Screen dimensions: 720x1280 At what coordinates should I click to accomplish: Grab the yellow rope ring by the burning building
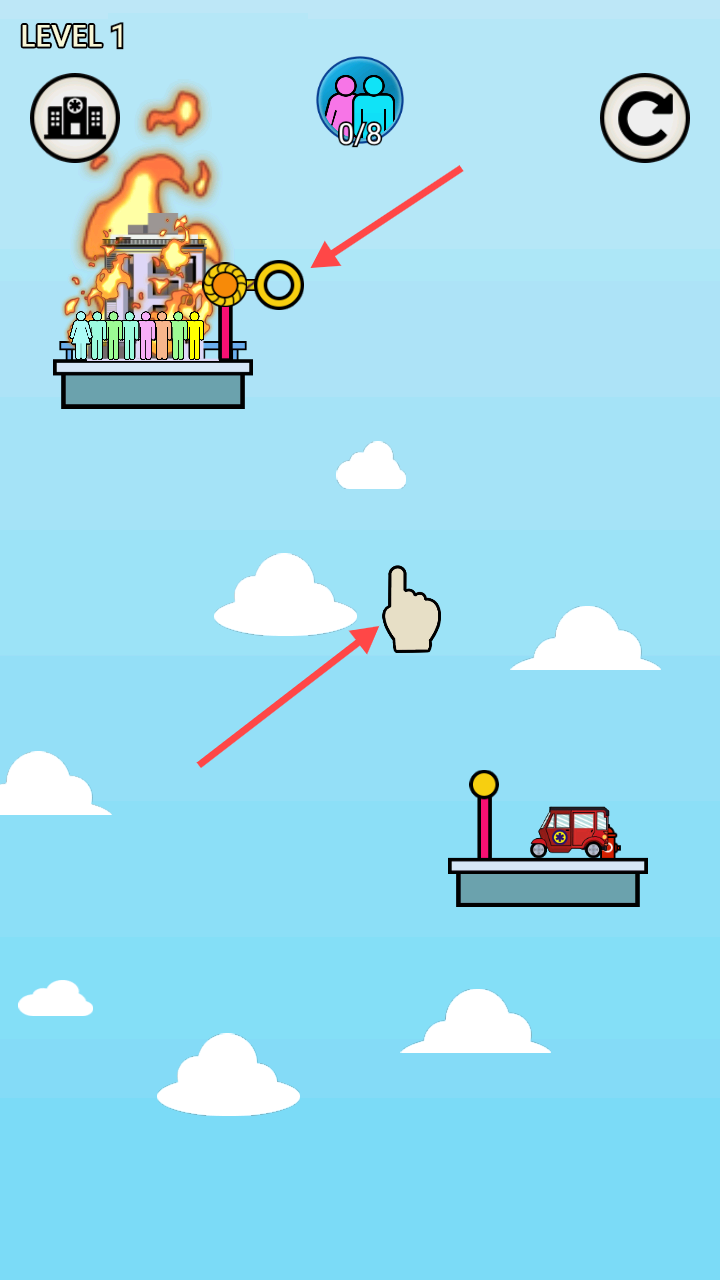tap(279, 285)
